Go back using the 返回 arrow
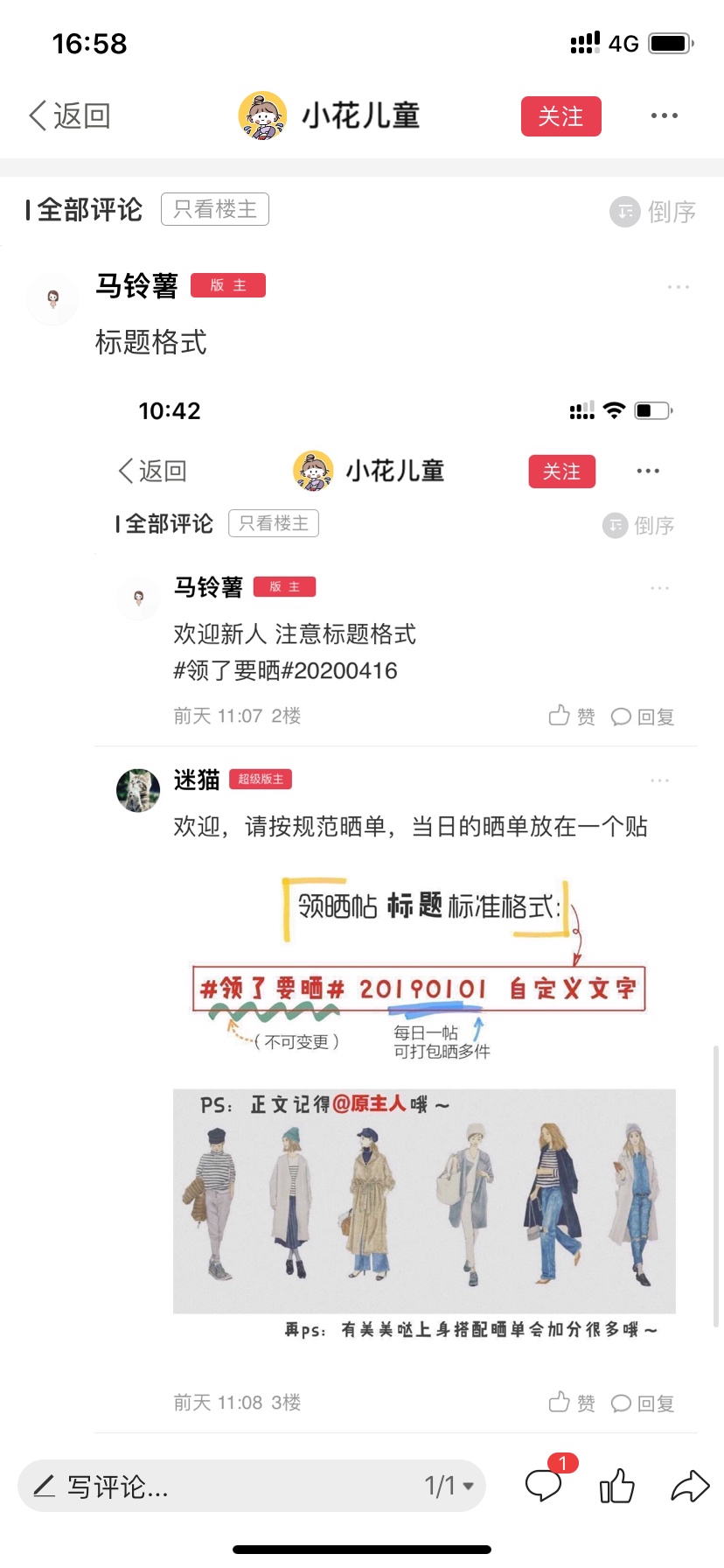Image resolution: width=724 pixels, height=1568 pixels. (x=69, y=115)
